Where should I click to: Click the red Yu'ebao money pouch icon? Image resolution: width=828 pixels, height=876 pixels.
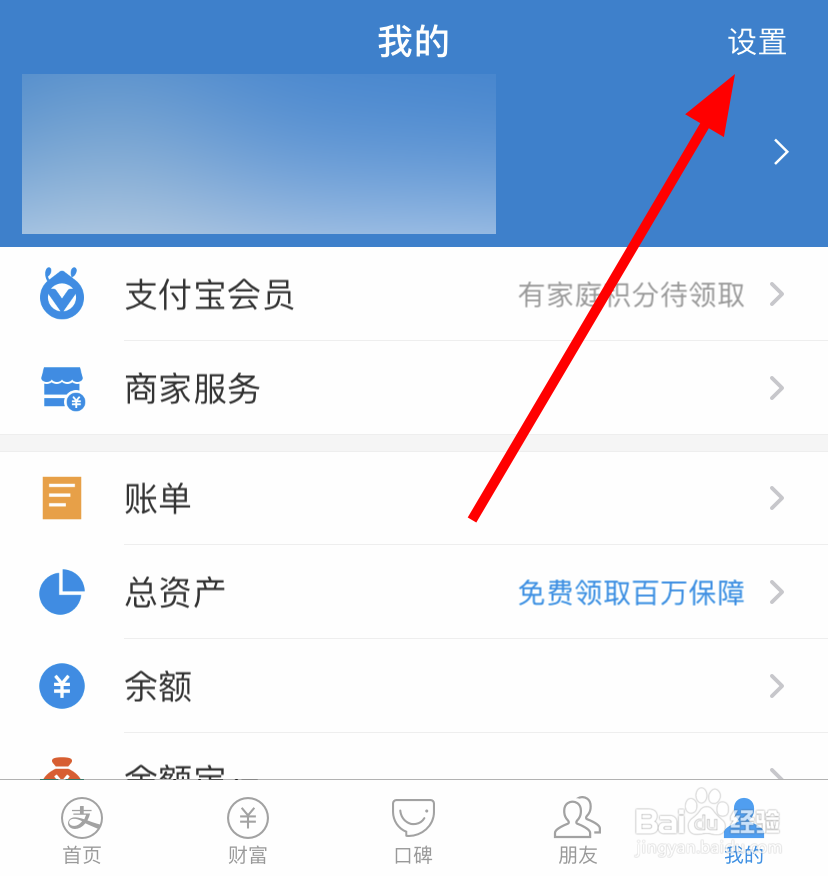click(x=62, y=772)
